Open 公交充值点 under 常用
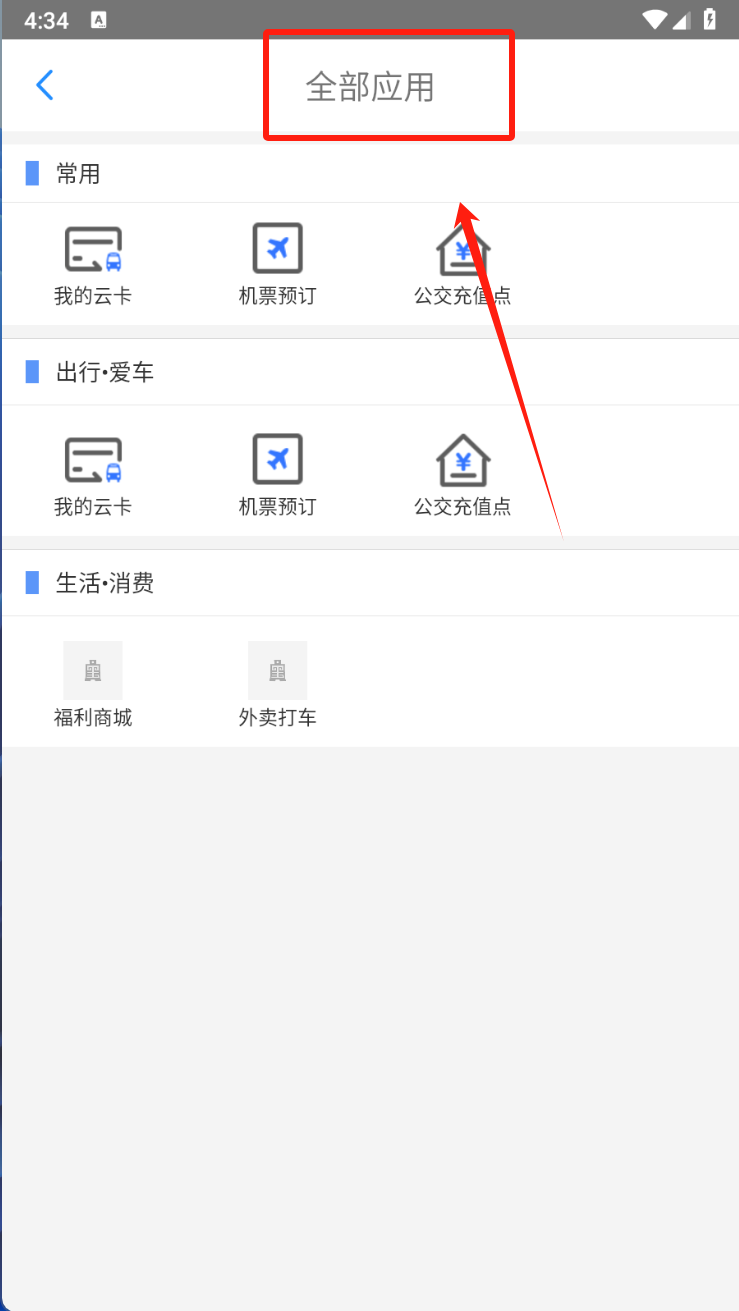The width and height of the screenshot is (739, 1311). point(463,264)
